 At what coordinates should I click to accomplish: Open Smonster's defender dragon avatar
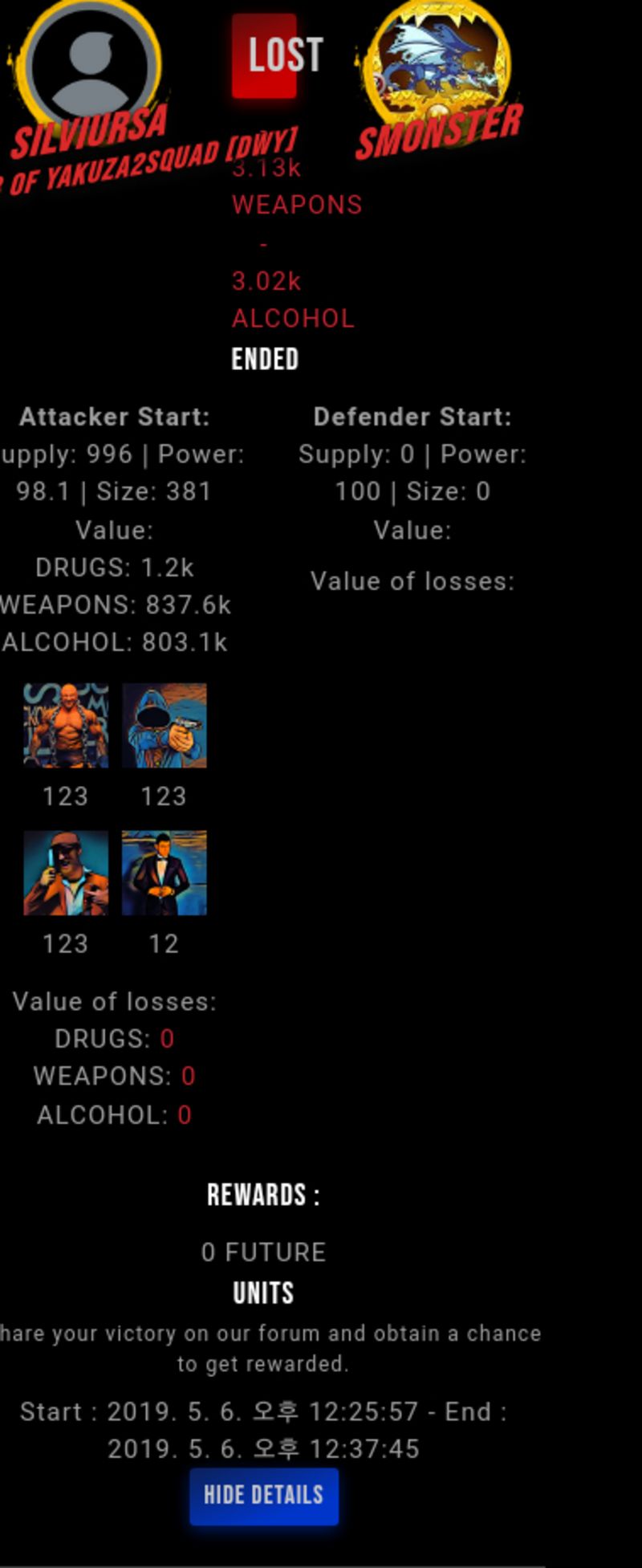437,60
